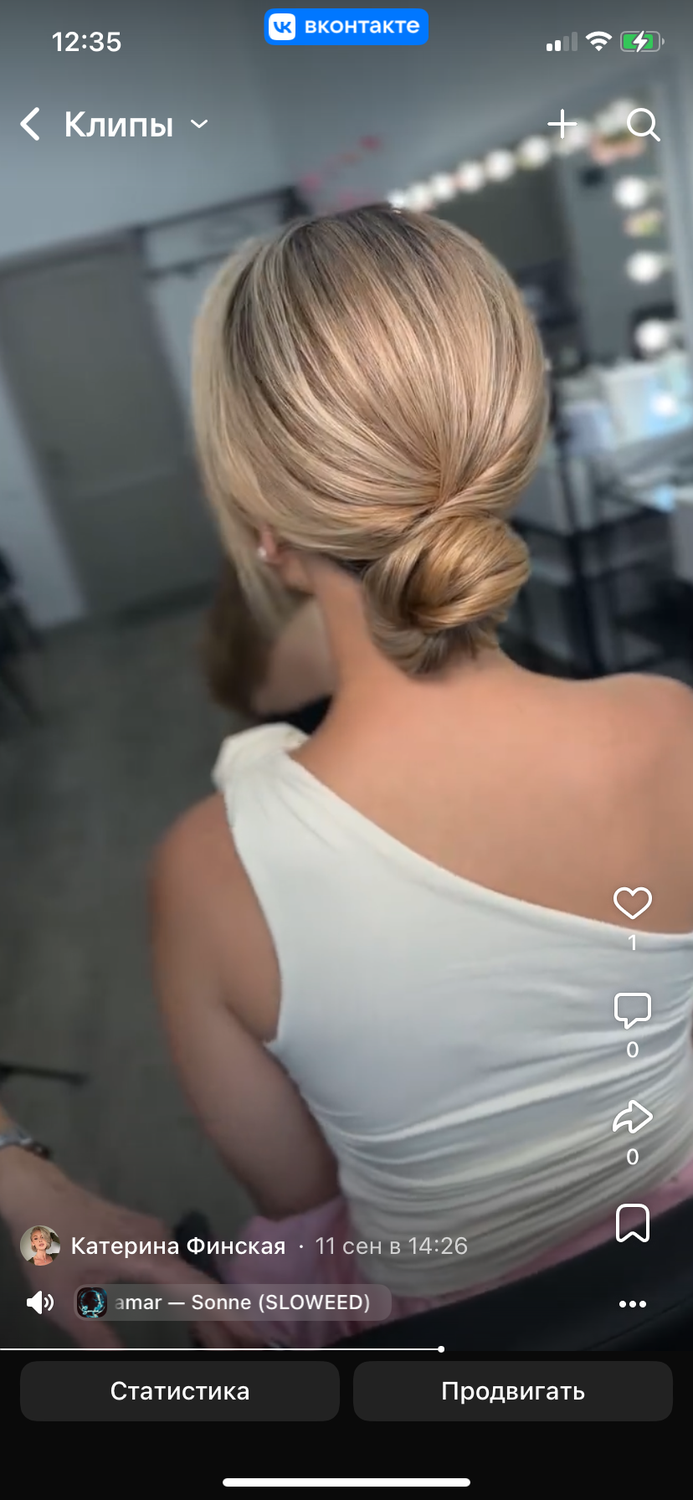Screen dimensions: 693x1500
Task: Open Статистика for this clip
Action: [180, 1391]
